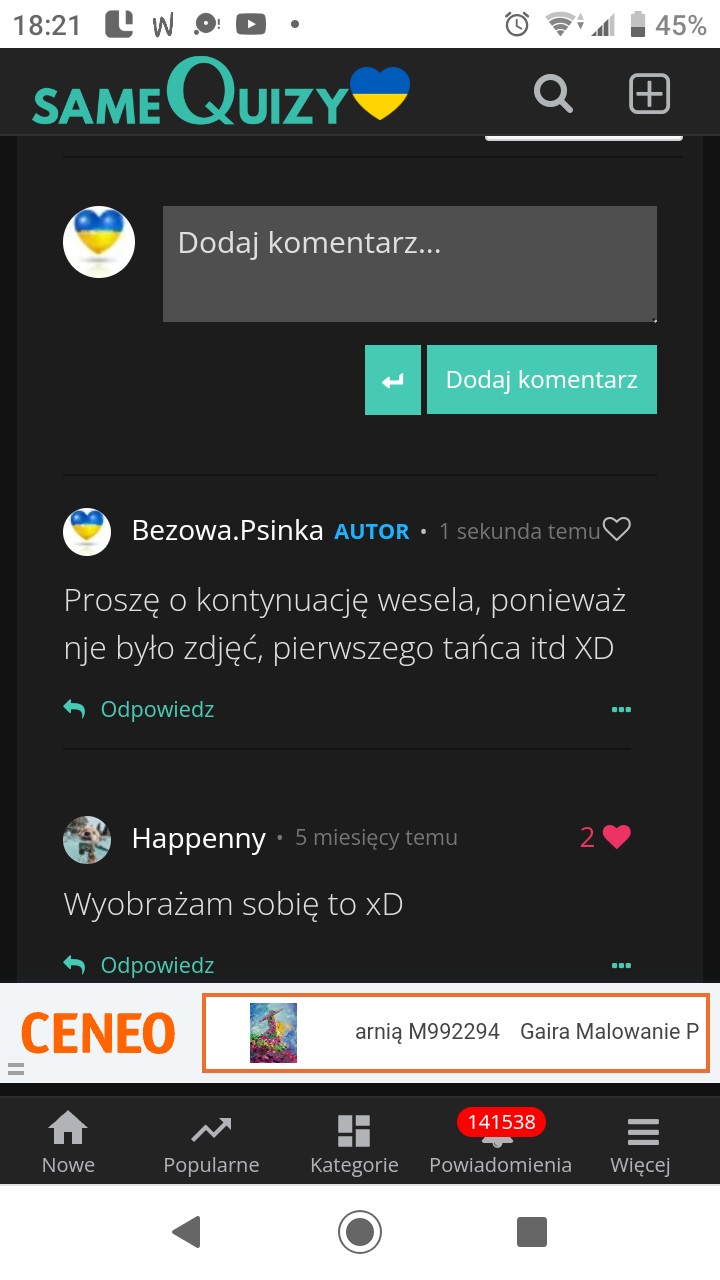Viewport: 720px width, 1280px height.
Task: Like Happenny's comment with the heart
Action: click(x=617, y=837)
